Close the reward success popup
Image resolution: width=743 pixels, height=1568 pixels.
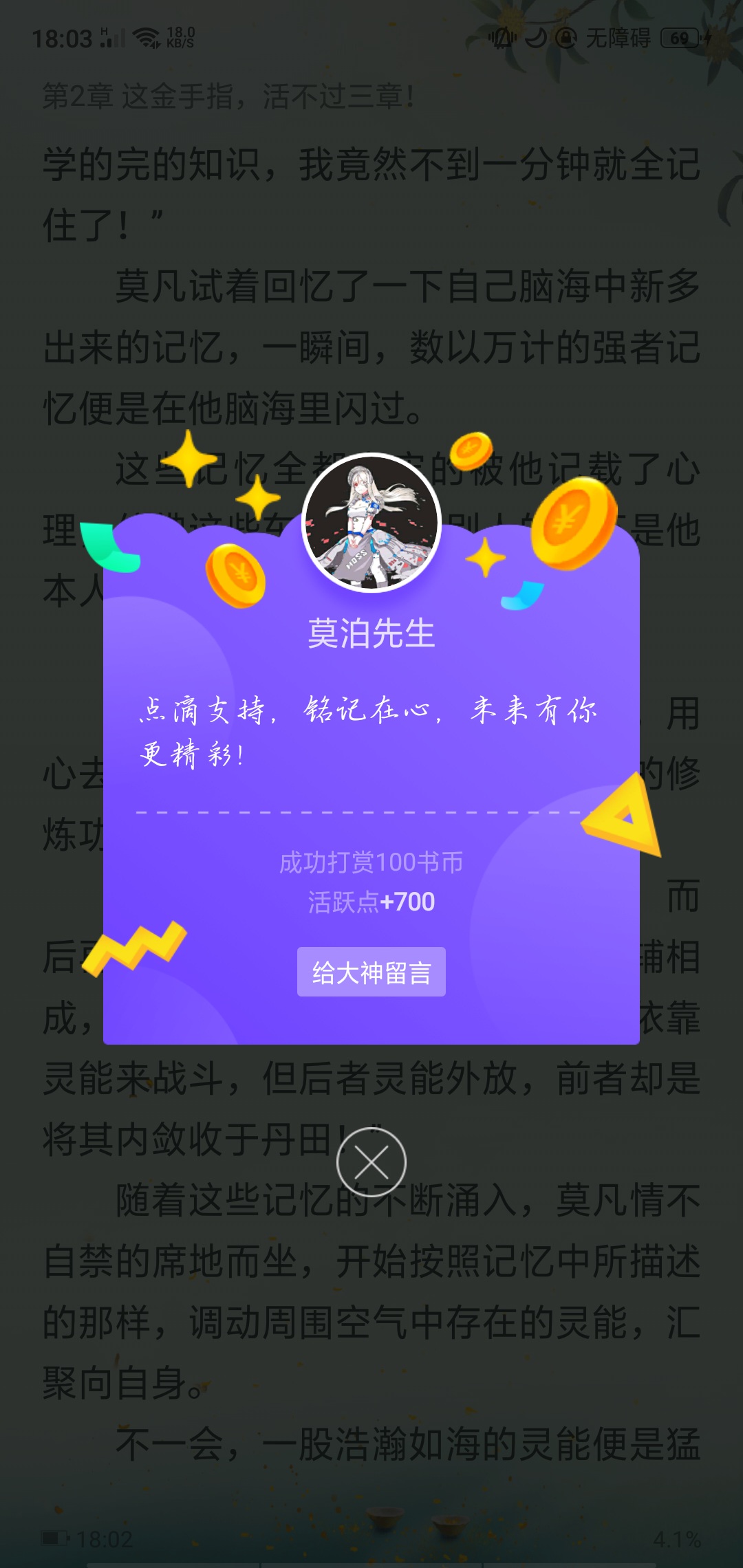tap(371, 1162)
